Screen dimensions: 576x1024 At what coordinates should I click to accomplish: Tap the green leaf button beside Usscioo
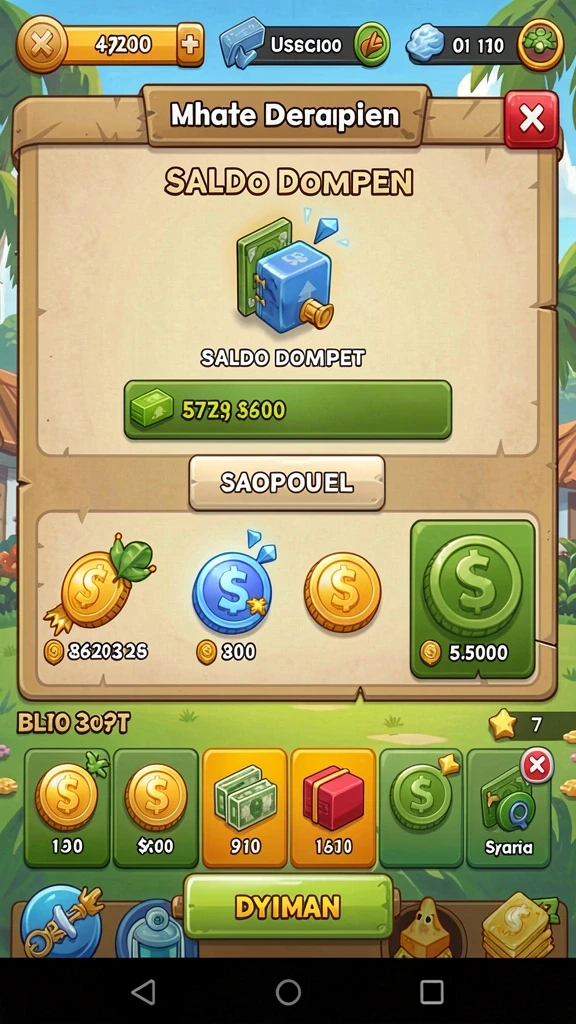click(372, 44)
